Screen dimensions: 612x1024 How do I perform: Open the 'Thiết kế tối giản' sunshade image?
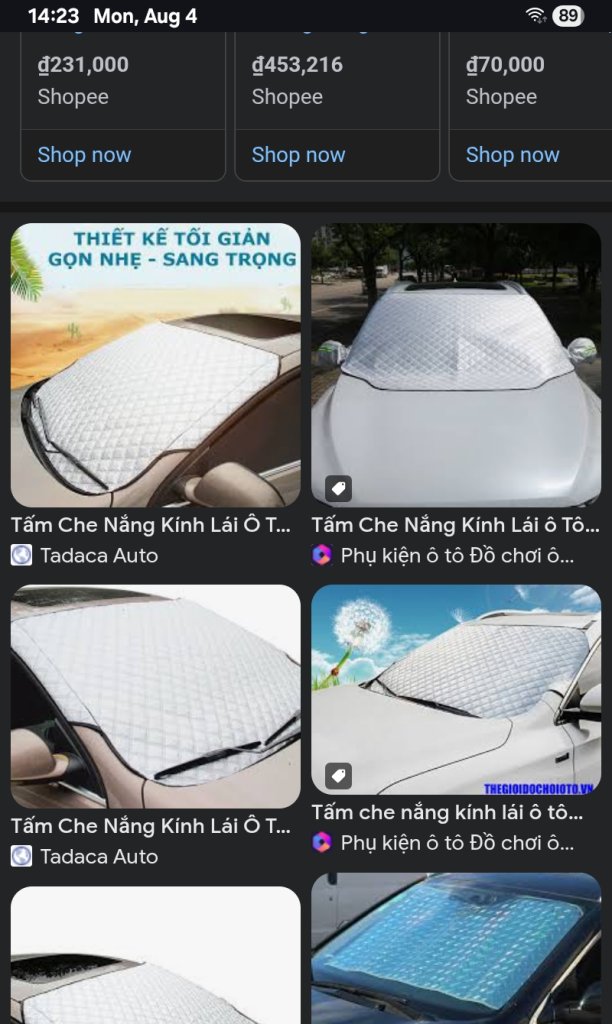coord(155,365)
